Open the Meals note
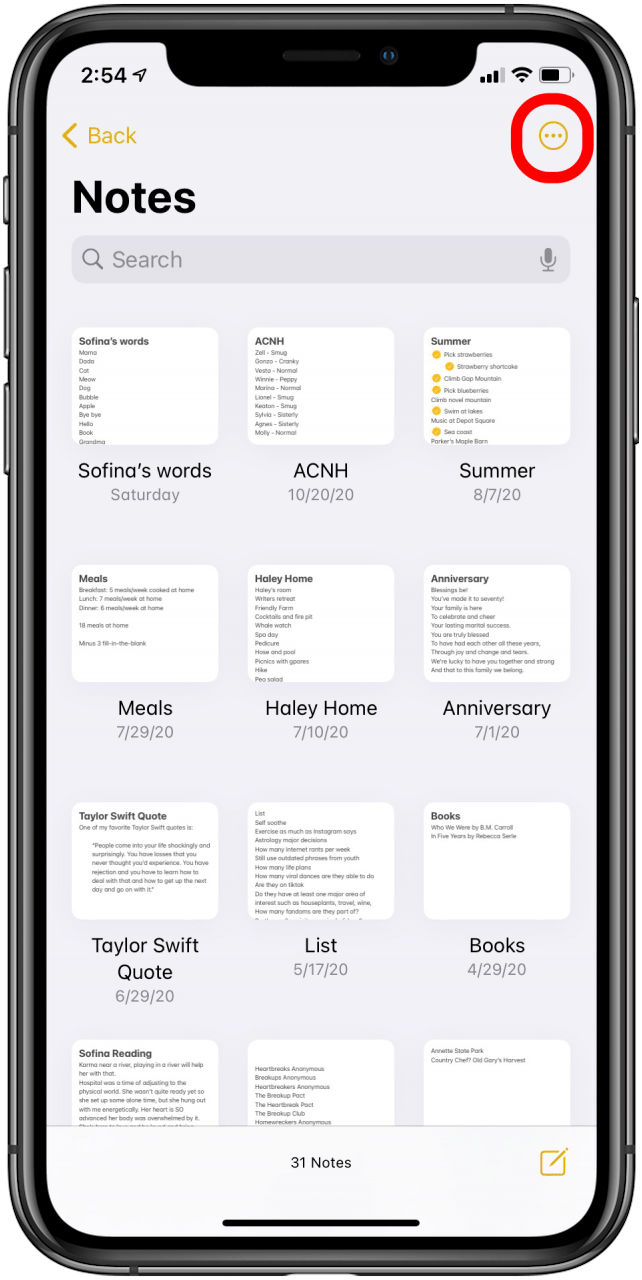Image resolution: width=642 pixels, height=1280 pixels. click(x=145, y=624)
